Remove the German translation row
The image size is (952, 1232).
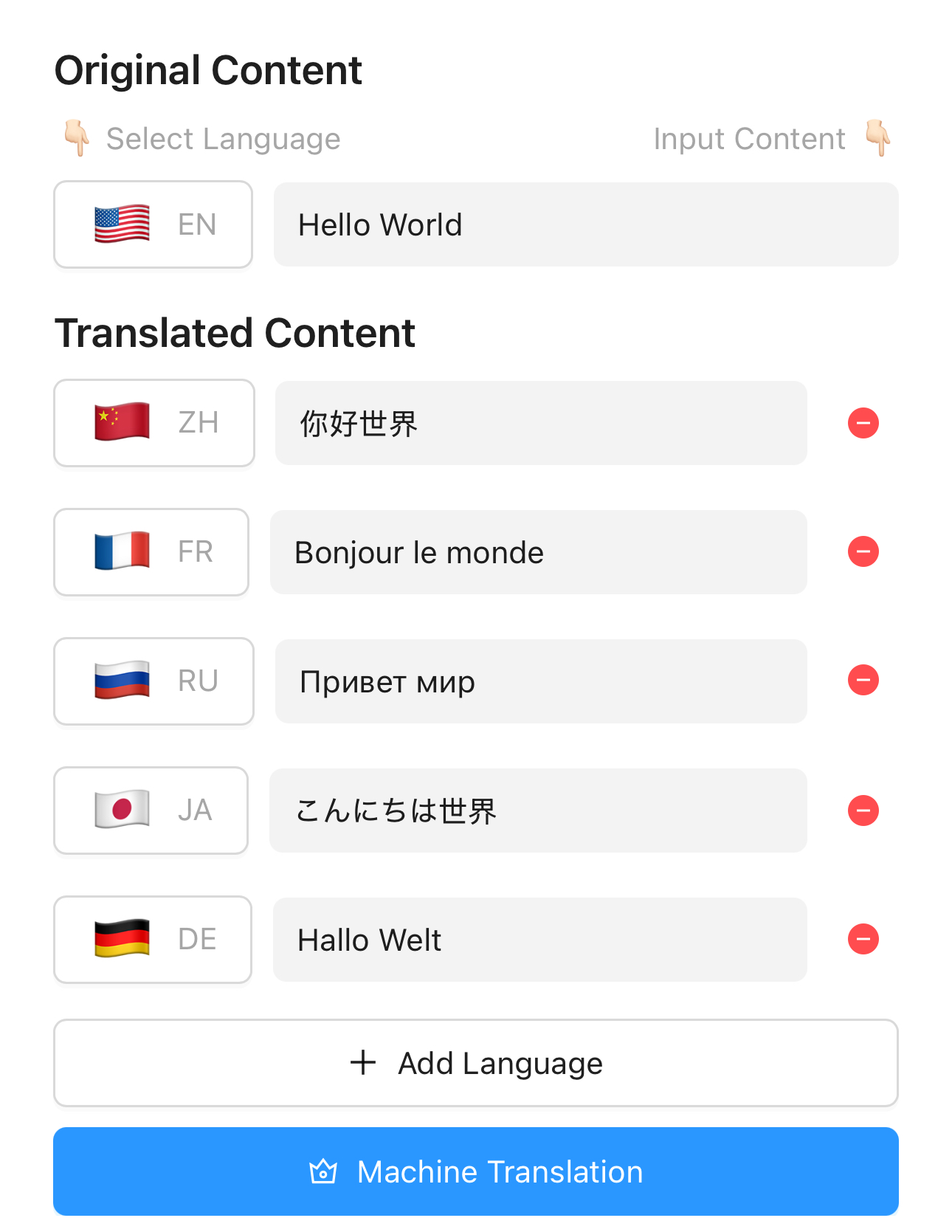[x=863, y=939]
